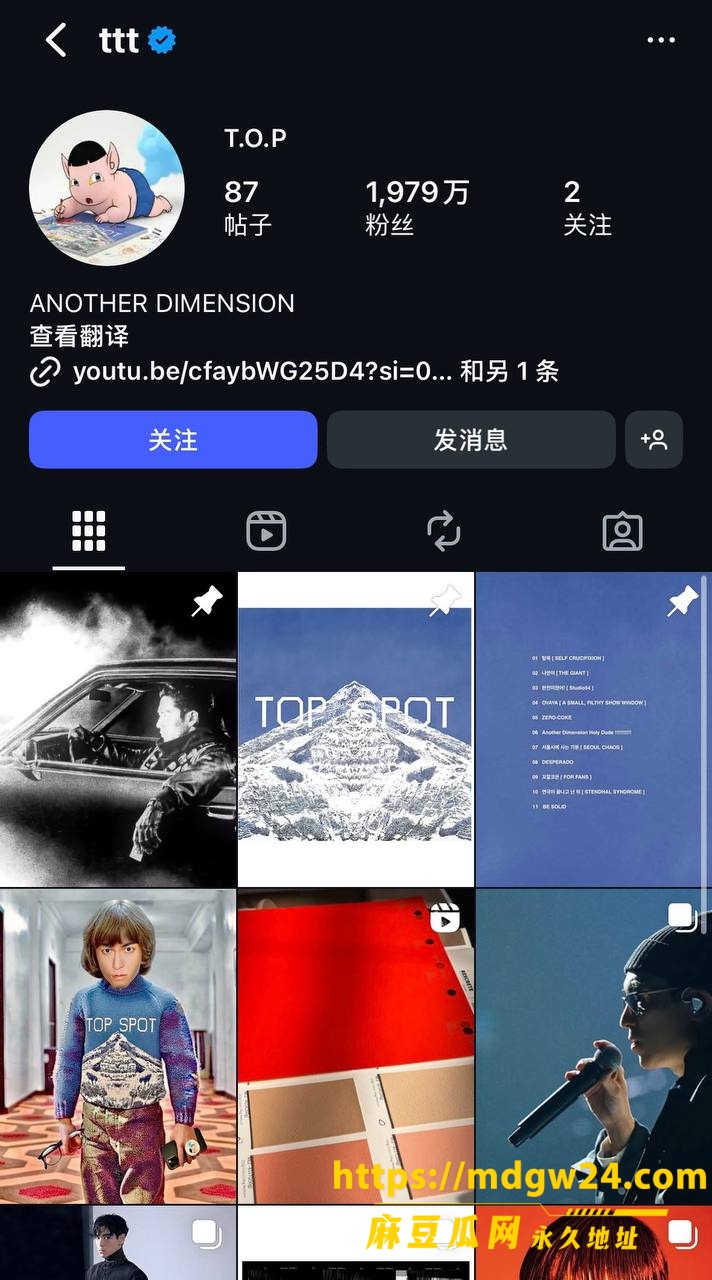
Task: Open the pinned black-and-white car post
Action: 118,729
